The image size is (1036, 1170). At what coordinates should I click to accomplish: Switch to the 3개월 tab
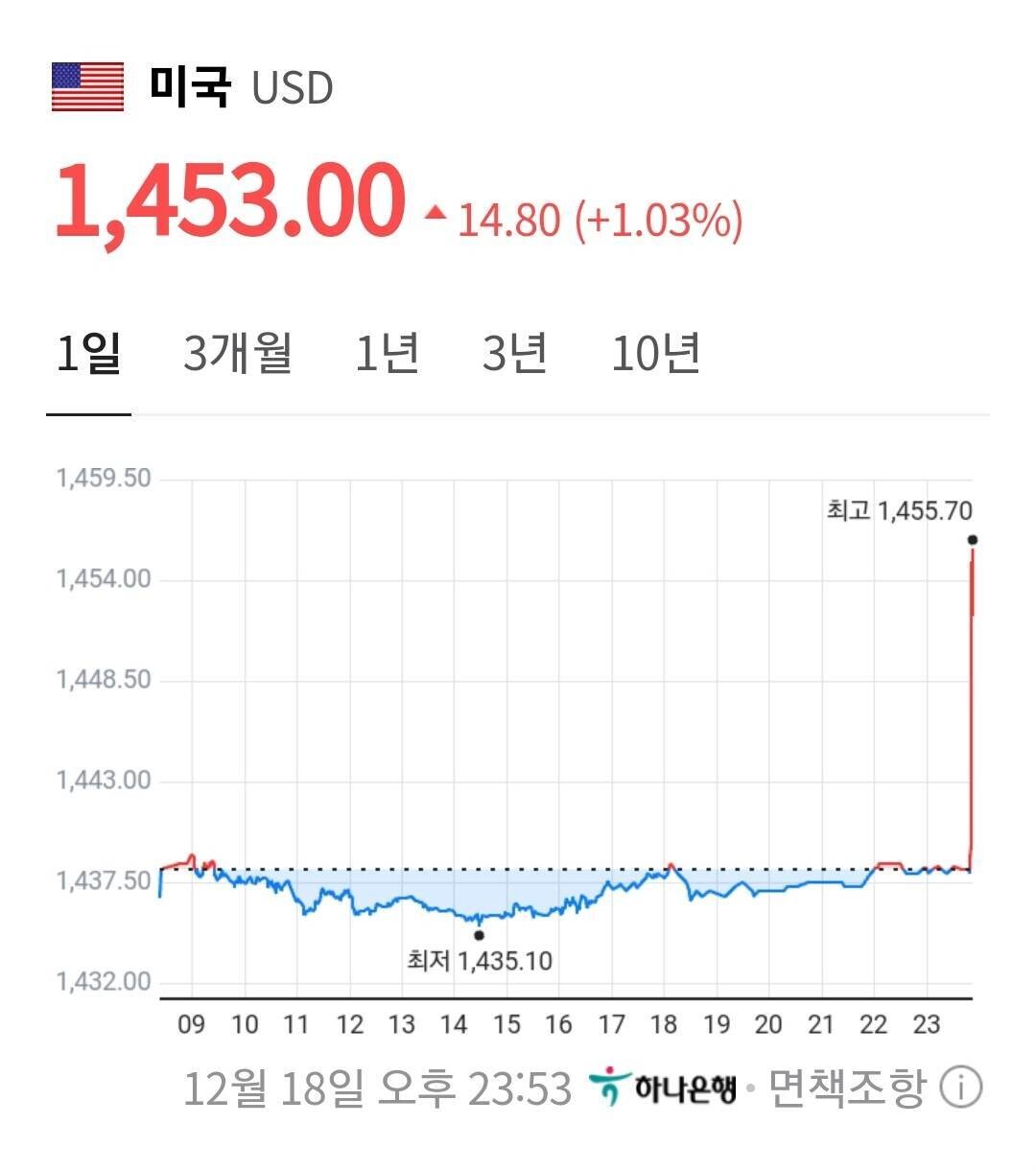(x=235, y=353)
